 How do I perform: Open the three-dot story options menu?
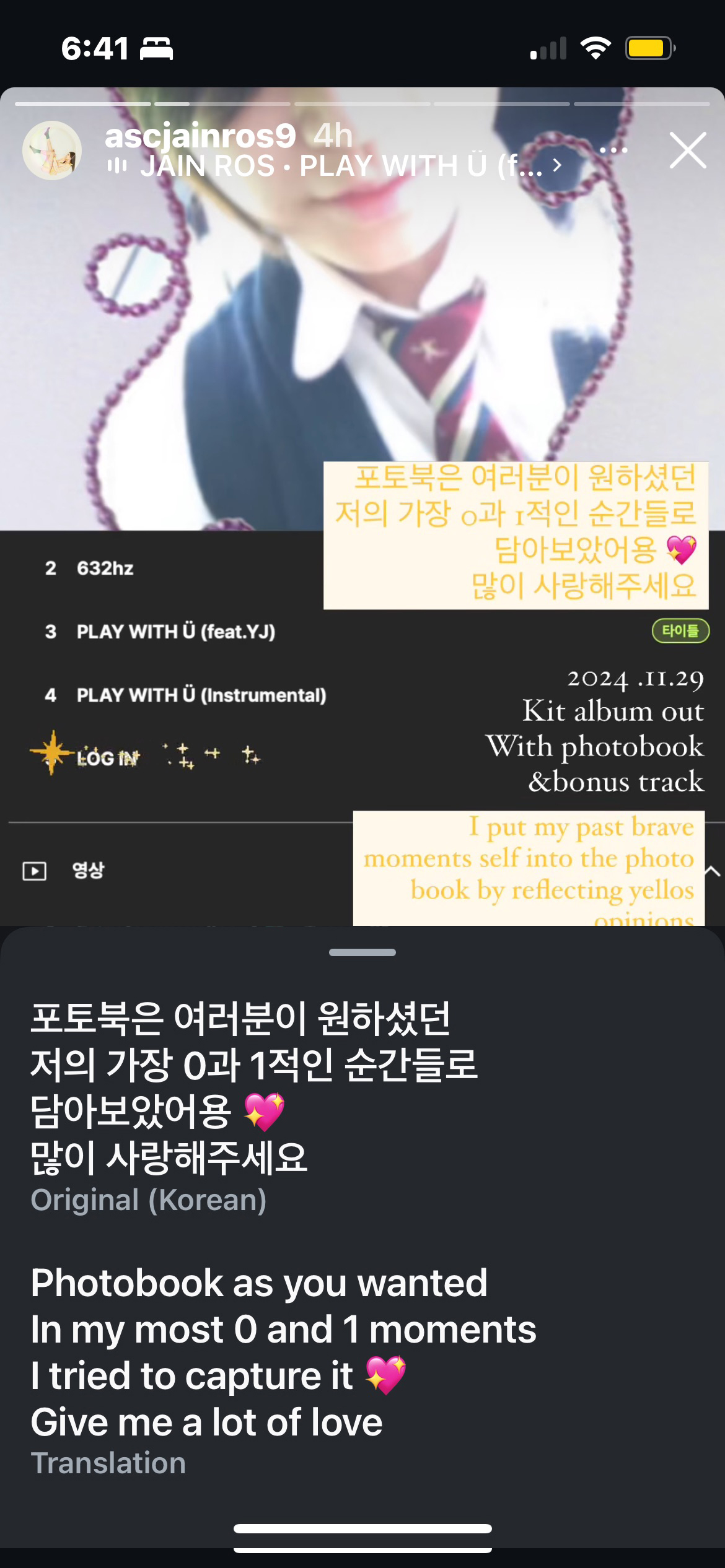(613, 150)
